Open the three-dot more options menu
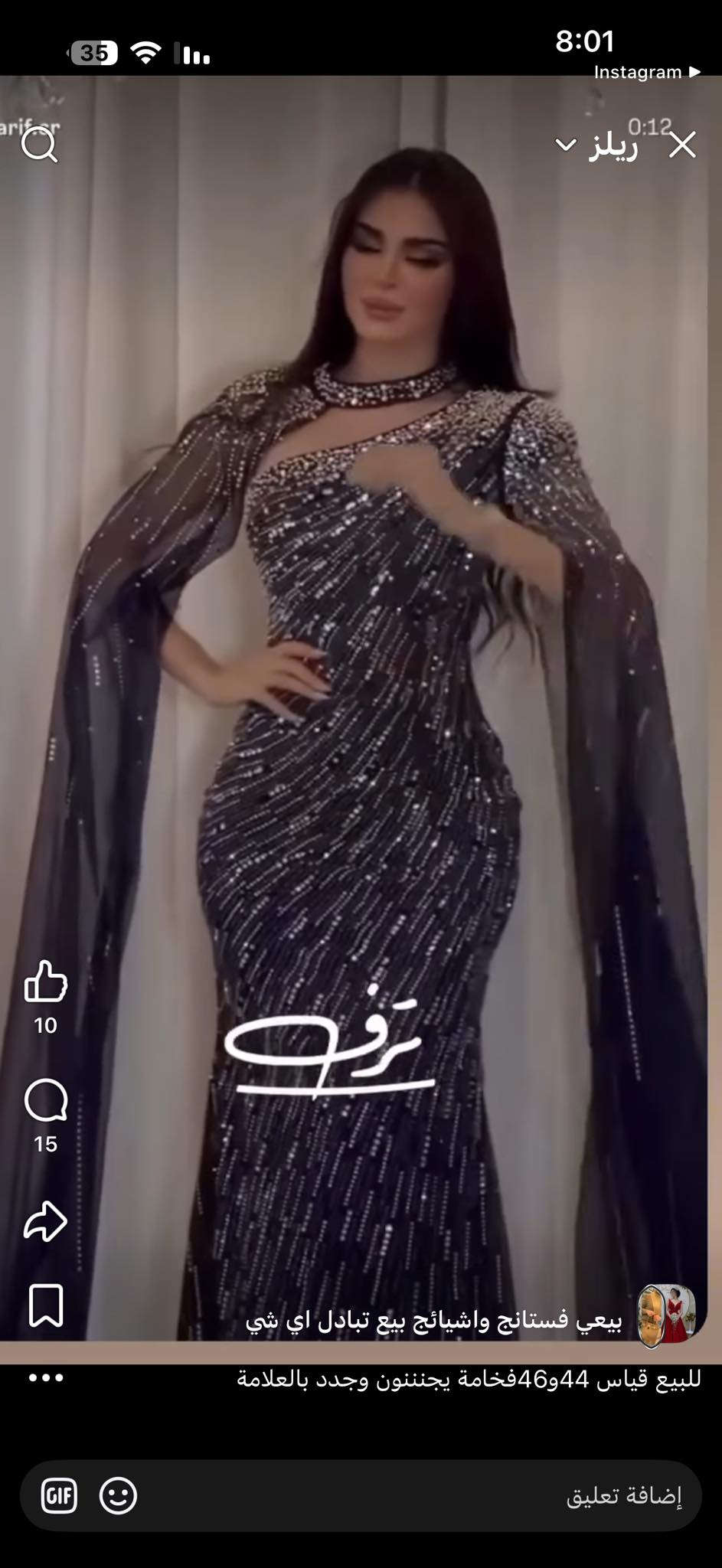The image size is (722, 1568). 46,1377
